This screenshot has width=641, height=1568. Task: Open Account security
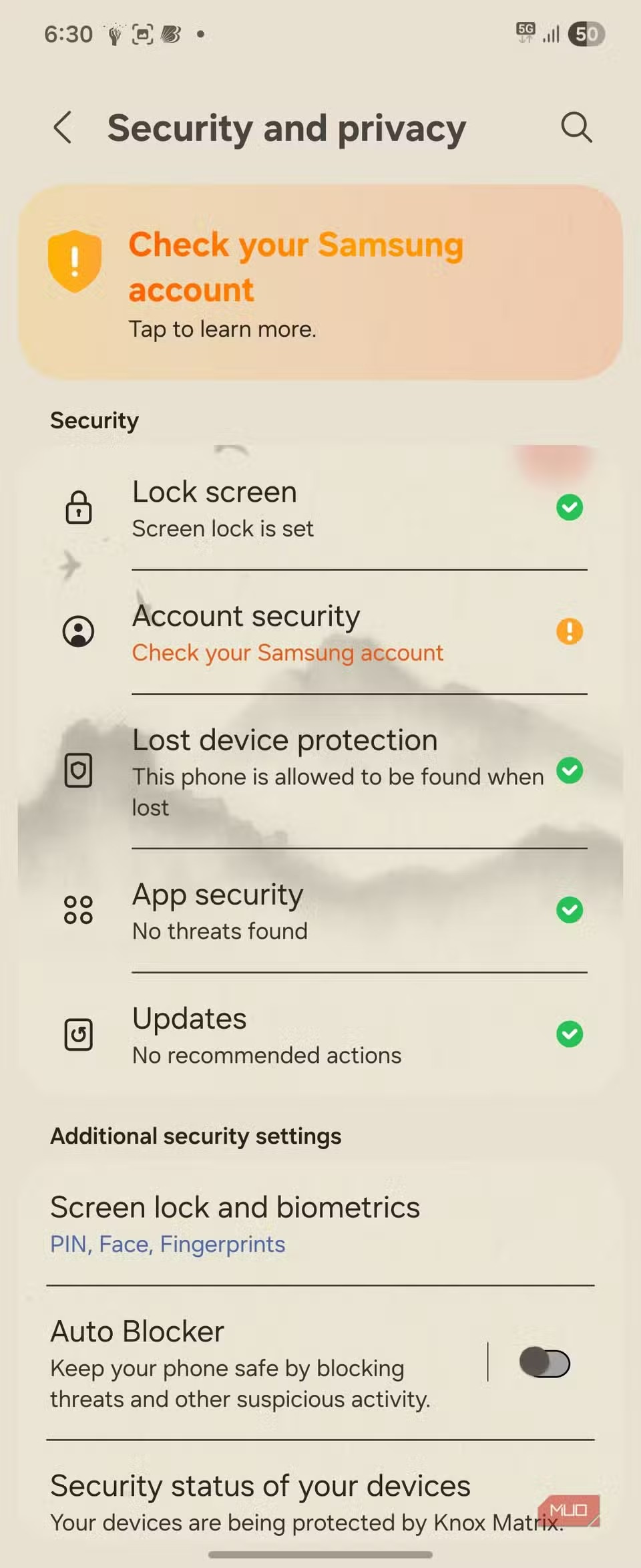320,632
